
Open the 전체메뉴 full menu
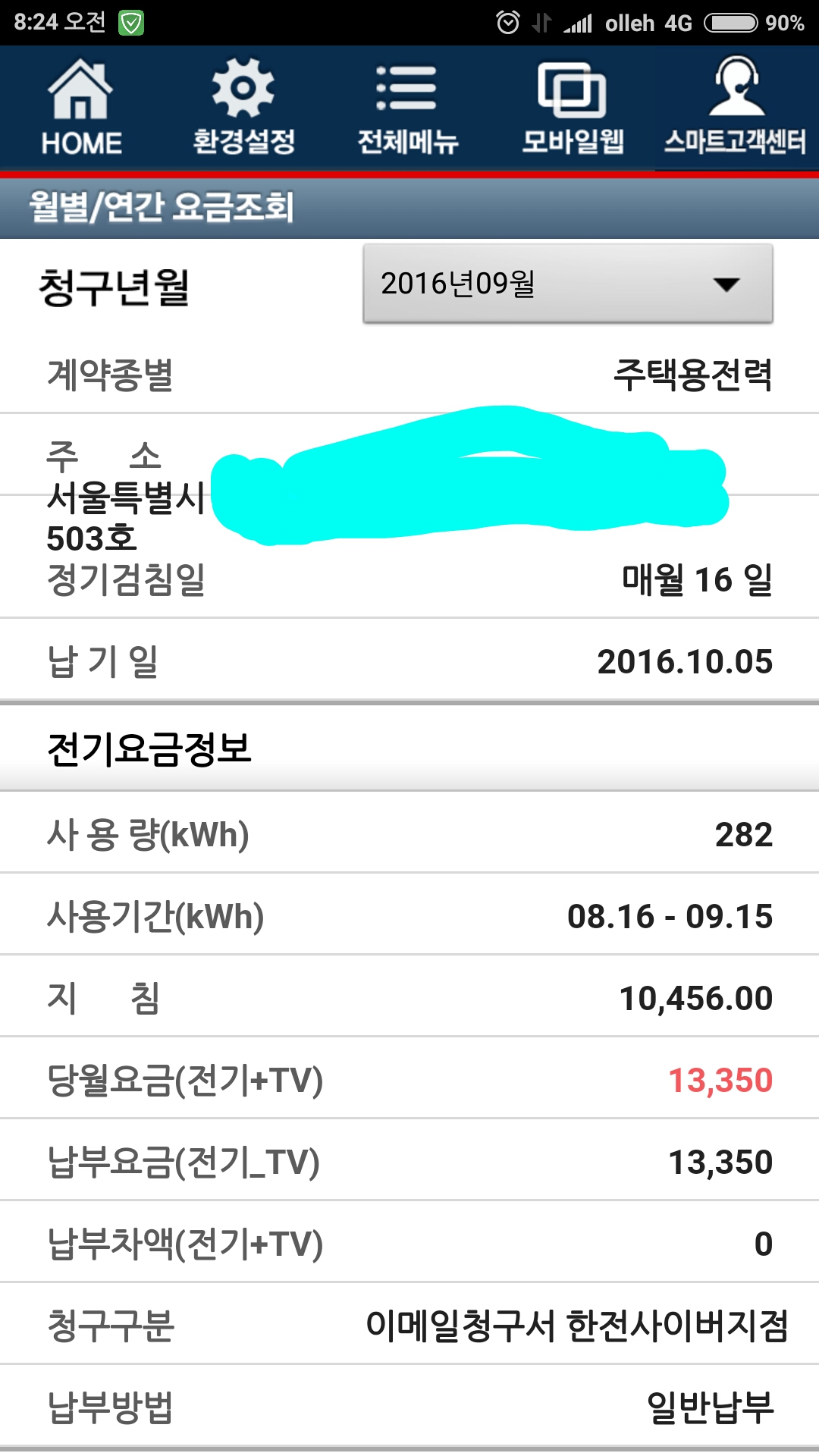(407, 108)
